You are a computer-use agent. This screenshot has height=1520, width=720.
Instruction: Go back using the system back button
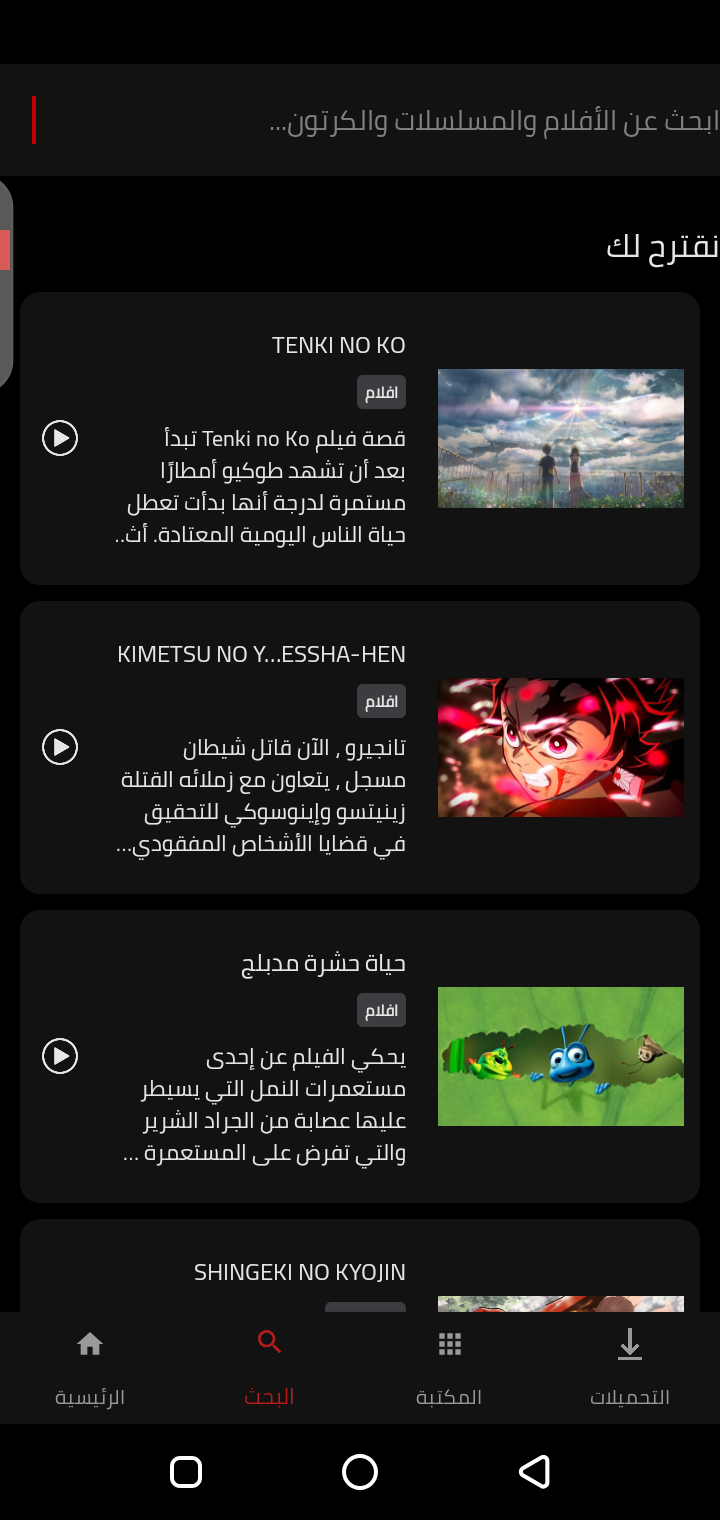click(x=534, y=1472)
